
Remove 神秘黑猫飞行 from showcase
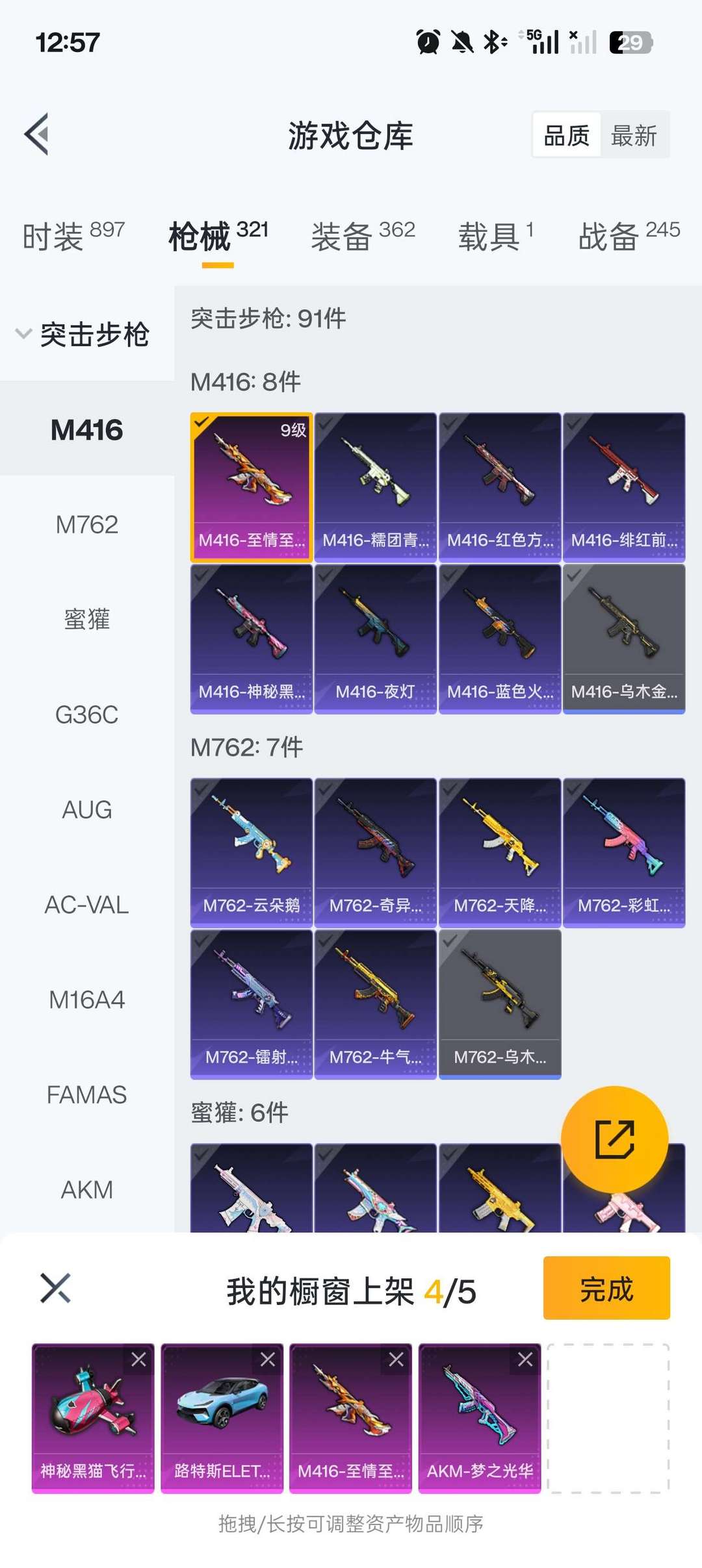pyautogui.click(x=138, y=1359)
